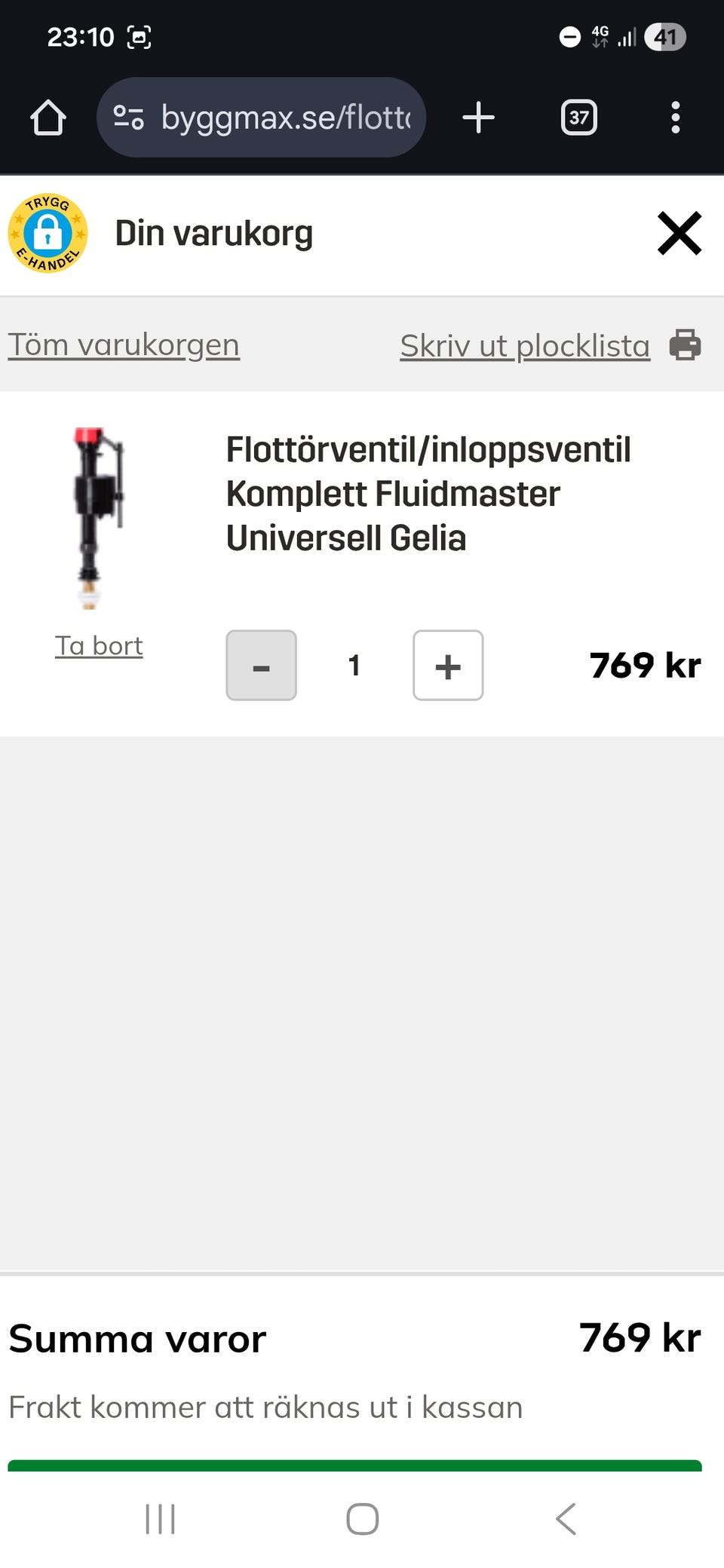Viewport: 724px width, 1568px height.
Task: Close the varukorg panel
Action: pos(678,233)
